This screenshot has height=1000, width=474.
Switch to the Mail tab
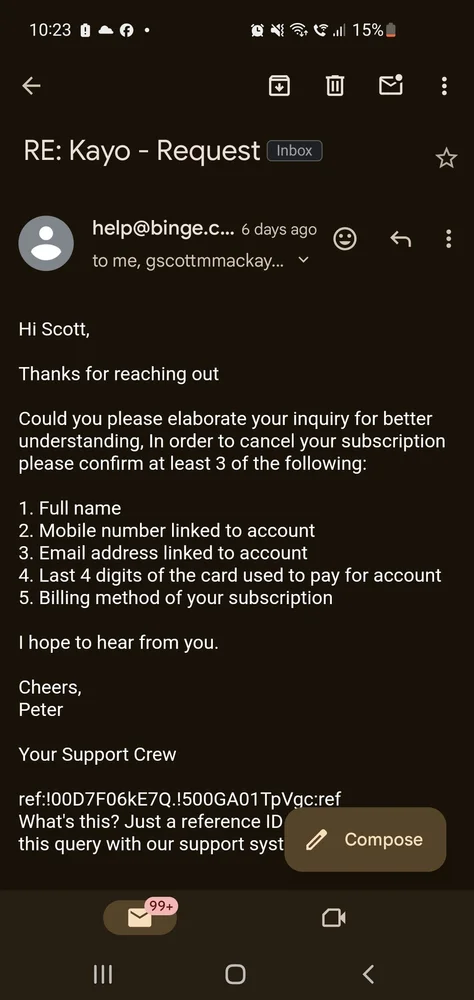(x=140, y=918)
